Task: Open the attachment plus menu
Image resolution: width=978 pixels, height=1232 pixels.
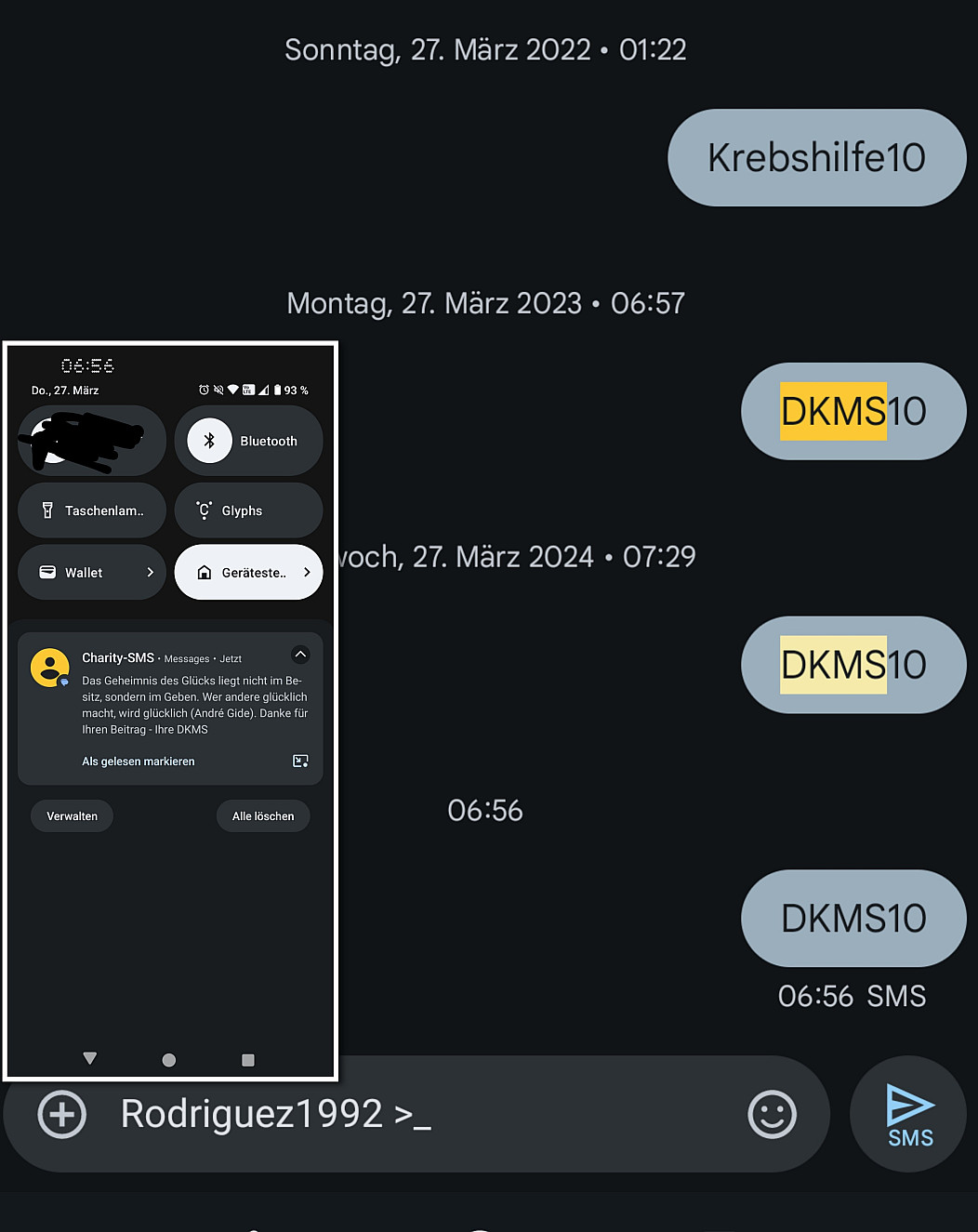Action: (x=62, y=1114)
